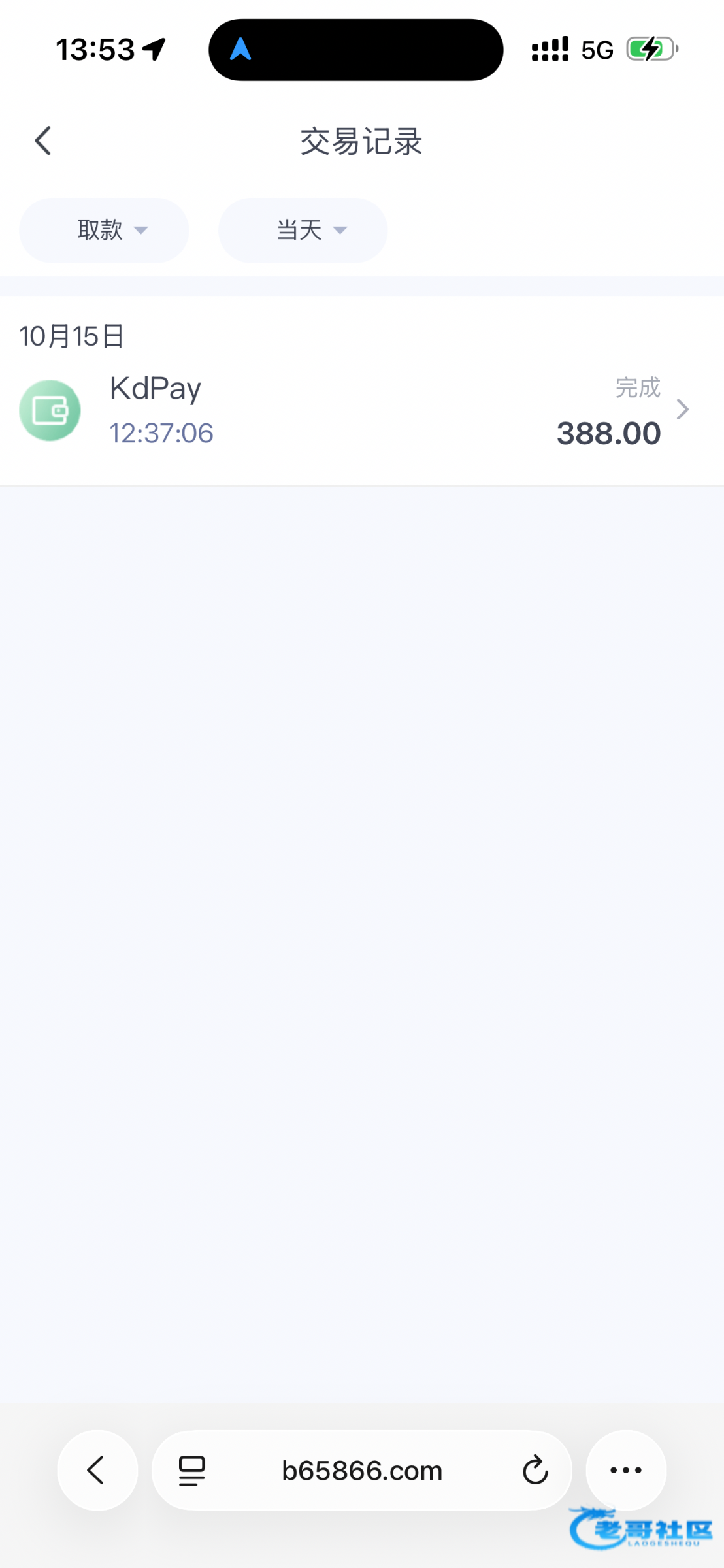
Task: Open the 当天 date range dropdown
Action: coord(303,230)
